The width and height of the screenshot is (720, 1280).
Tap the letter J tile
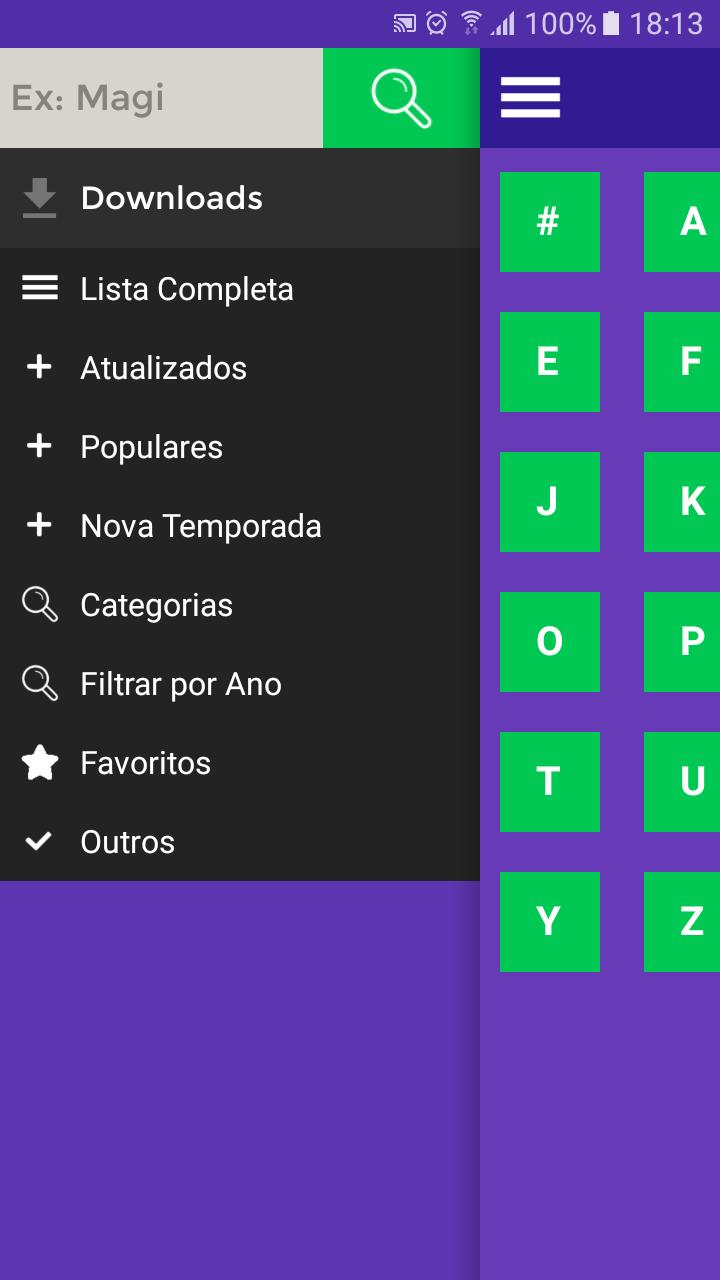click(549, 502)
